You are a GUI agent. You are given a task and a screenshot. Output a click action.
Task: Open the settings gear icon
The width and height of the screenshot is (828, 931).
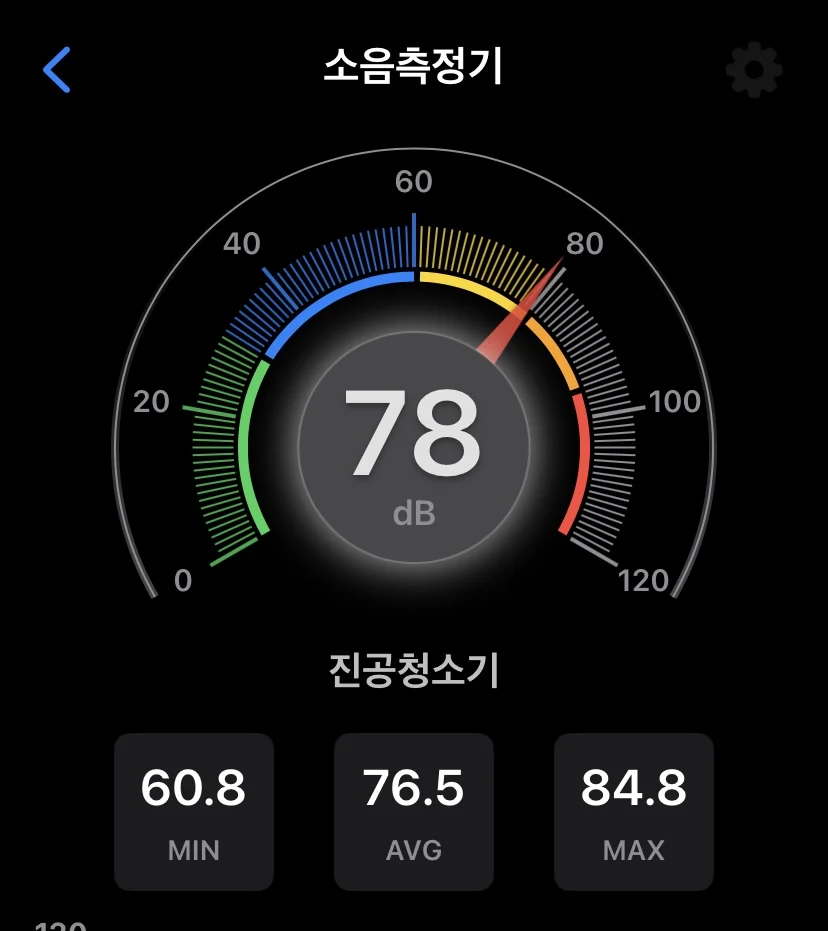pyautogui.click(x=752, y=70)
